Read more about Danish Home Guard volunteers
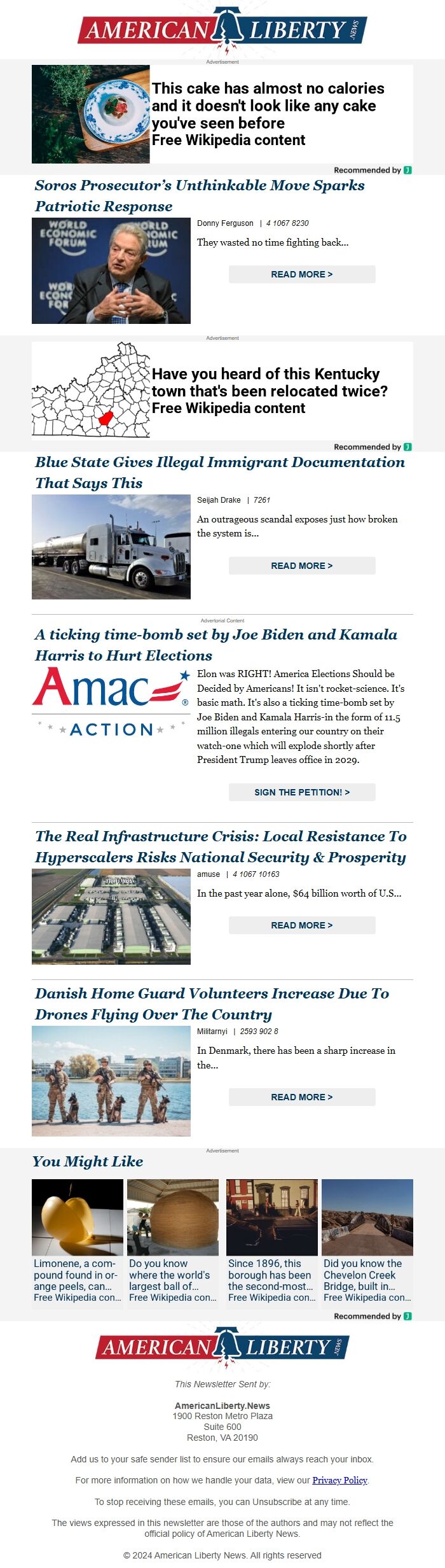 [302, 1097]
